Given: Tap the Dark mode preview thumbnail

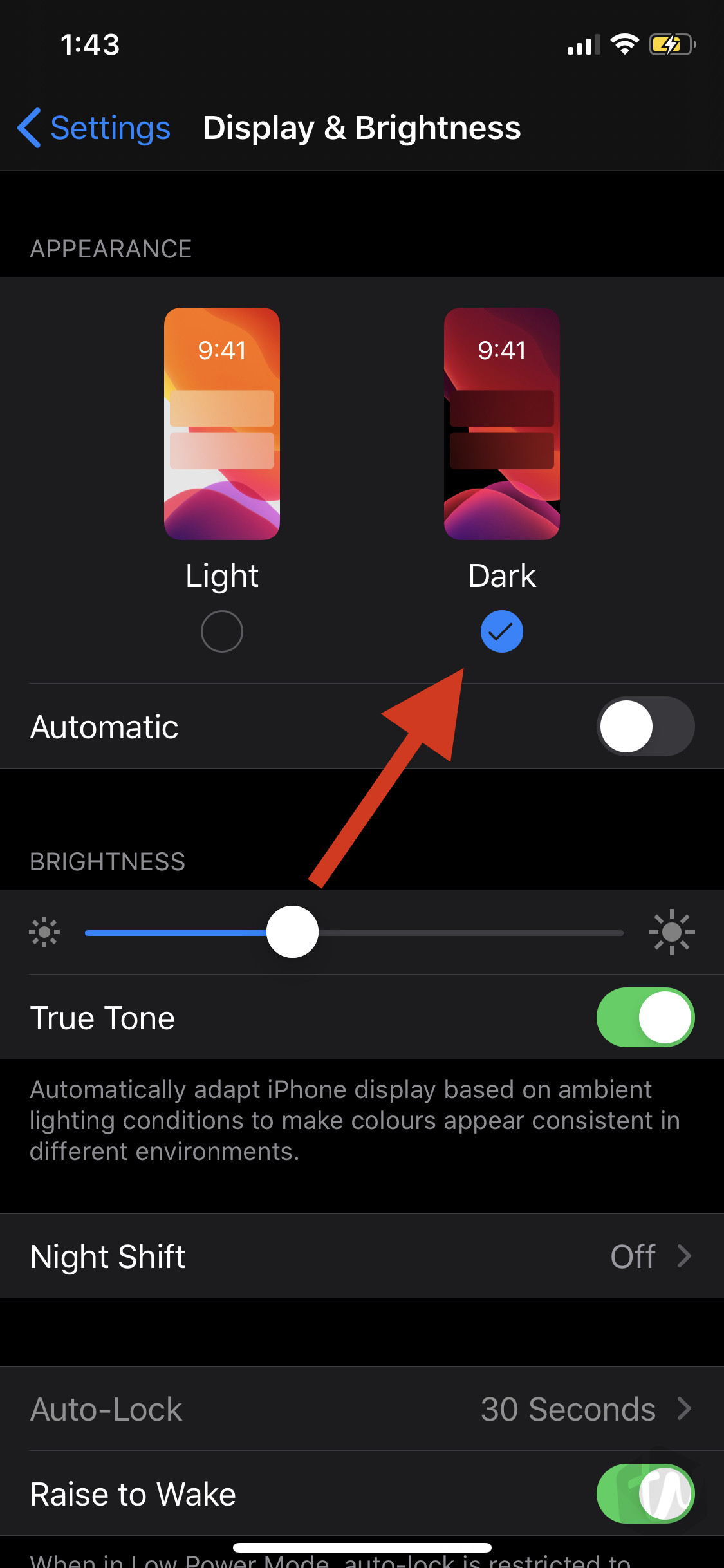Looking at the screenshot, I should [x=501, y=424].
